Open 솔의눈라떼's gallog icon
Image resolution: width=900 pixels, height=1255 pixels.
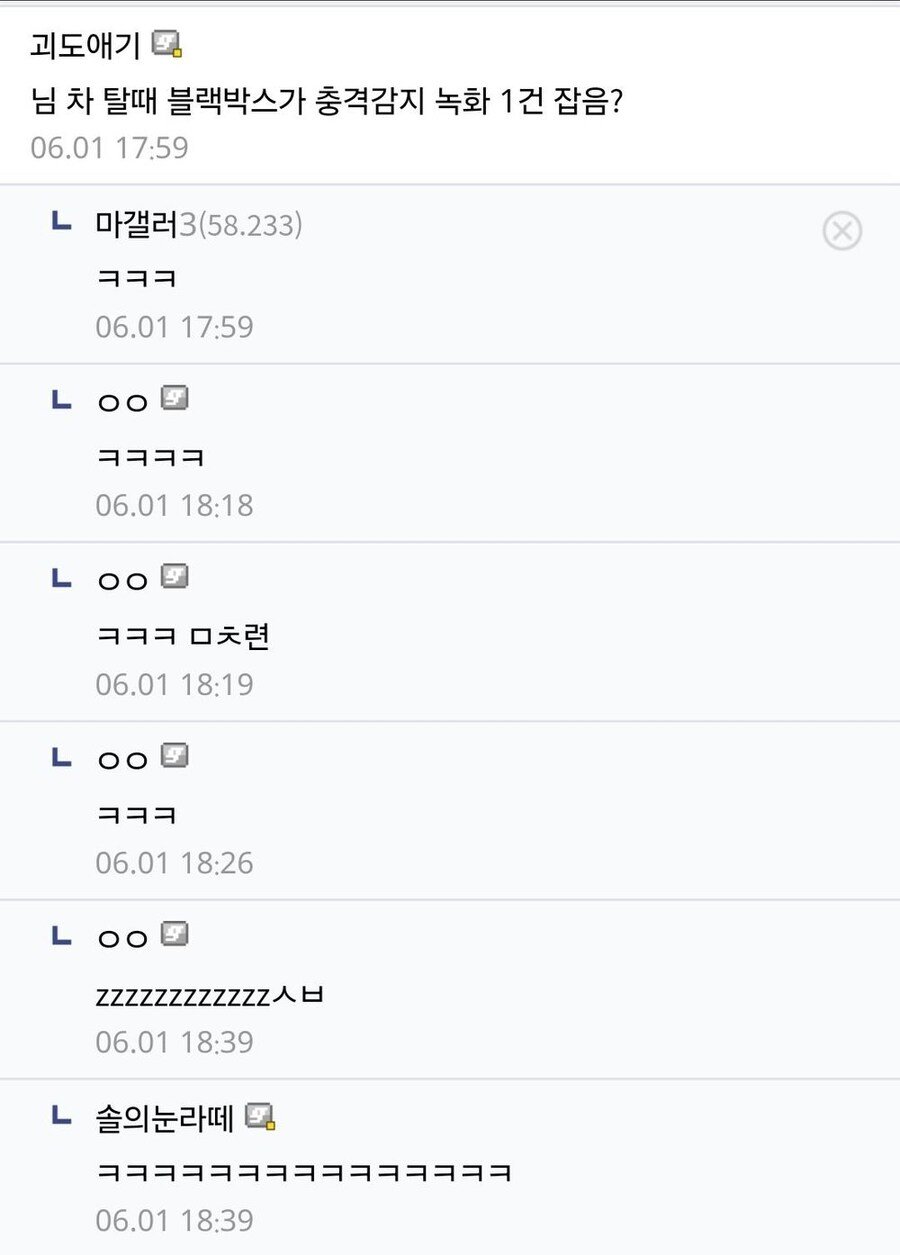pos(260,1117)
